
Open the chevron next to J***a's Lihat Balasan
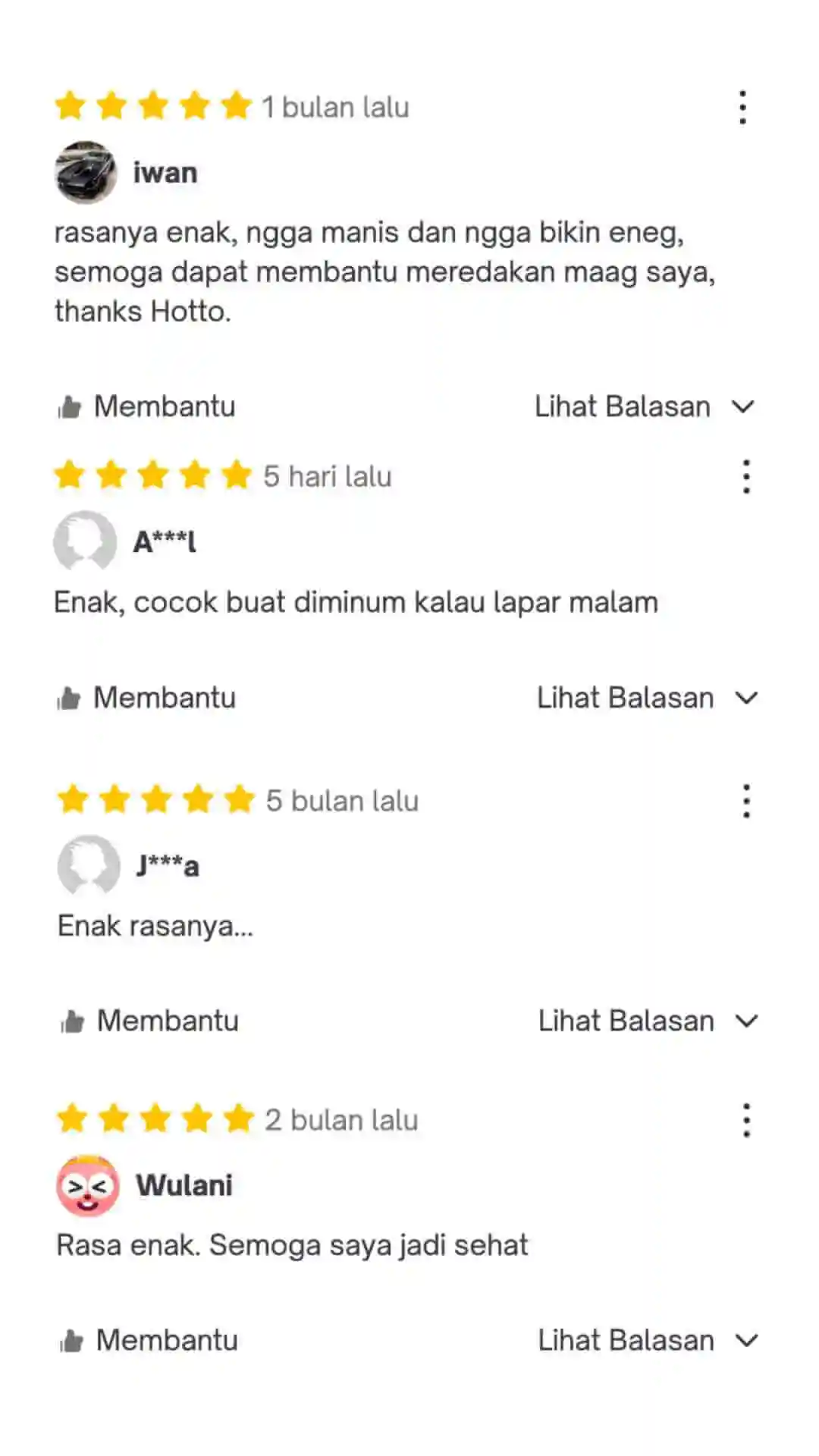748,1020
